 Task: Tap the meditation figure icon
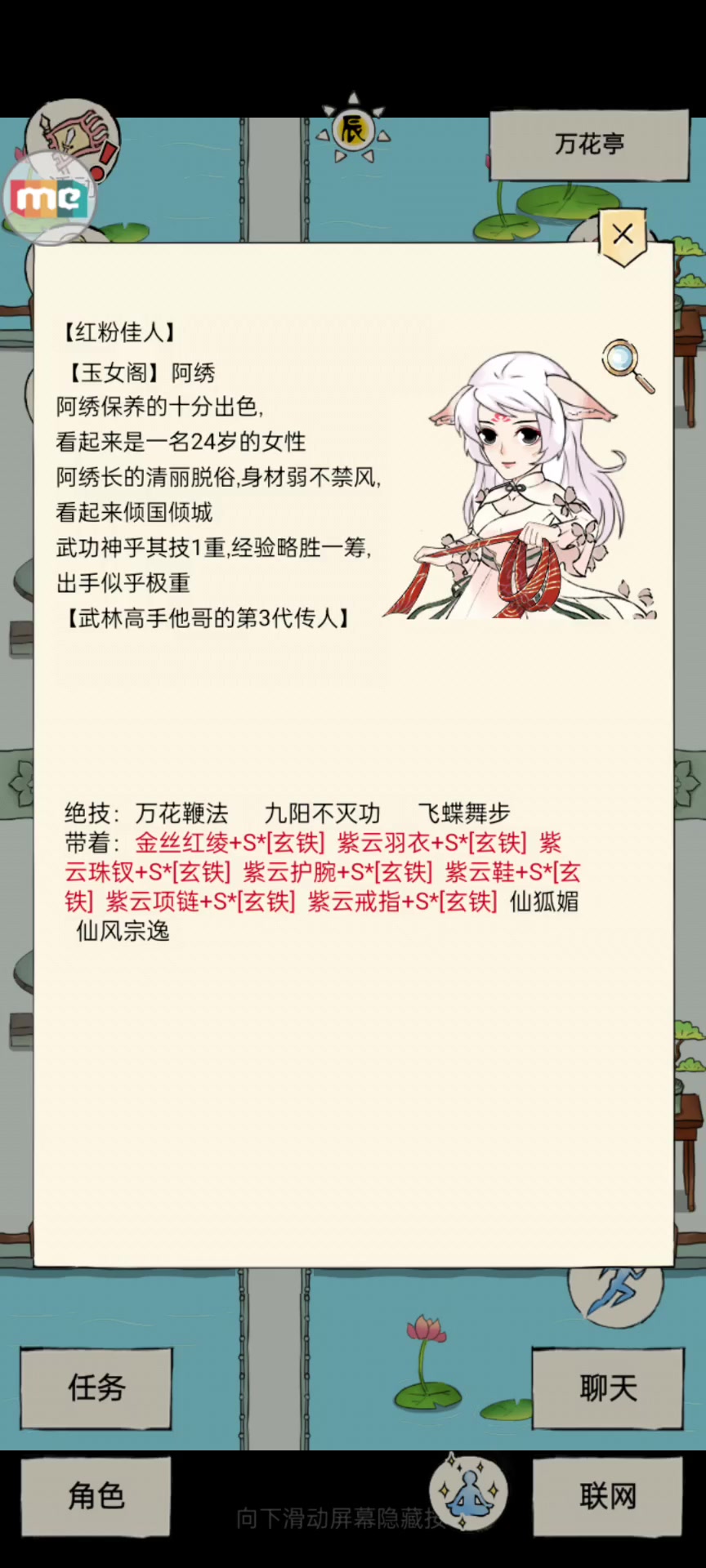pos(469,1491)
